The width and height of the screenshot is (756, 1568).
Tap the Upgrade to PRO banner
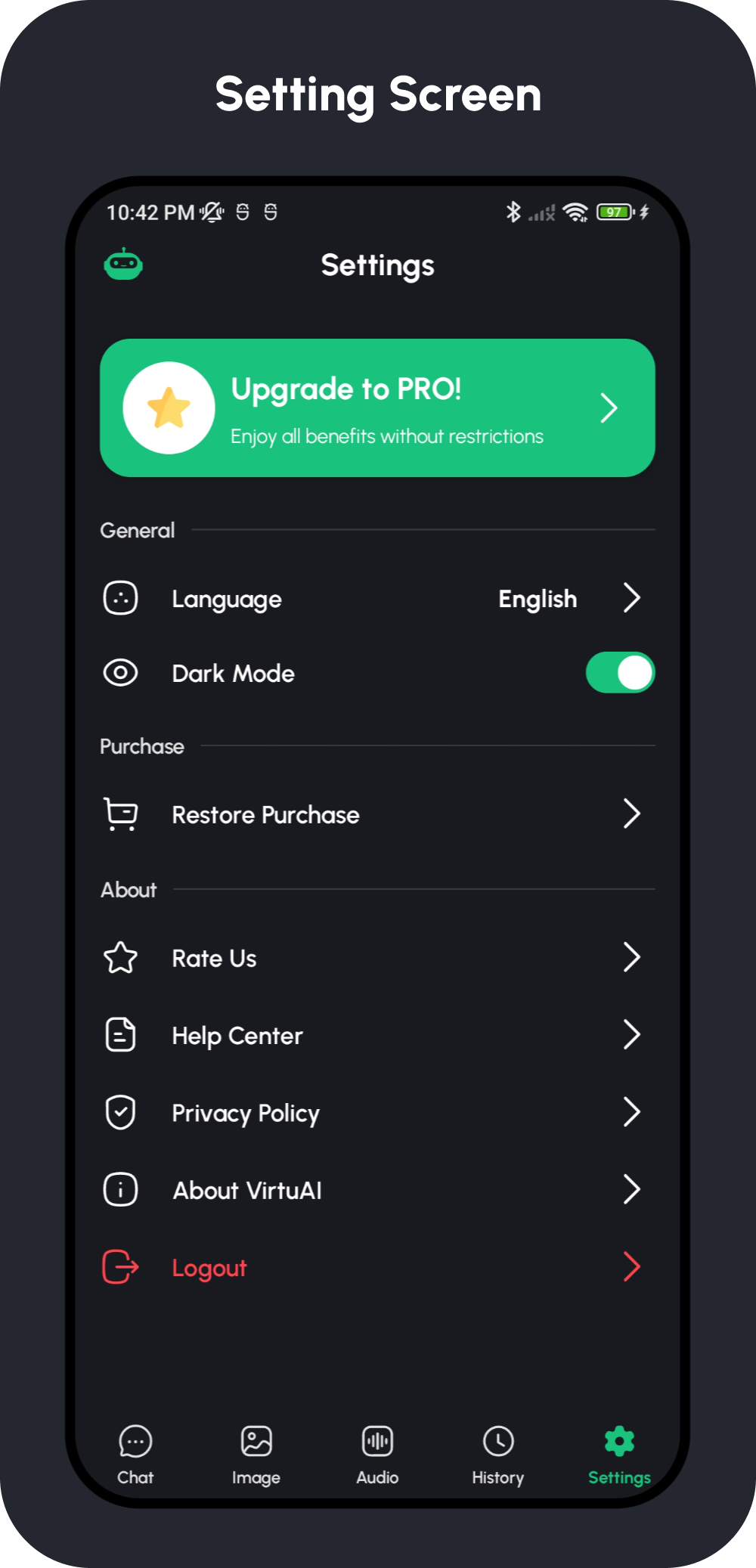[x=377, y=408]
